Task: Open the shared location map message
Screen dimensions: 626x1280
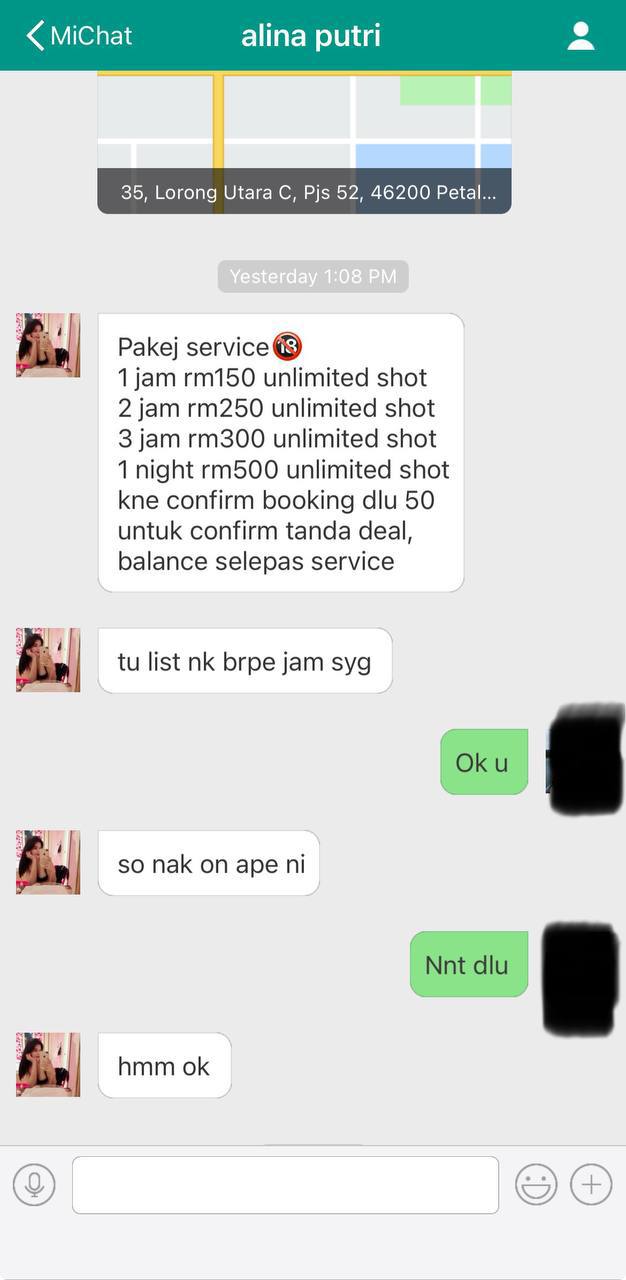Action: [x=304, y=142]
